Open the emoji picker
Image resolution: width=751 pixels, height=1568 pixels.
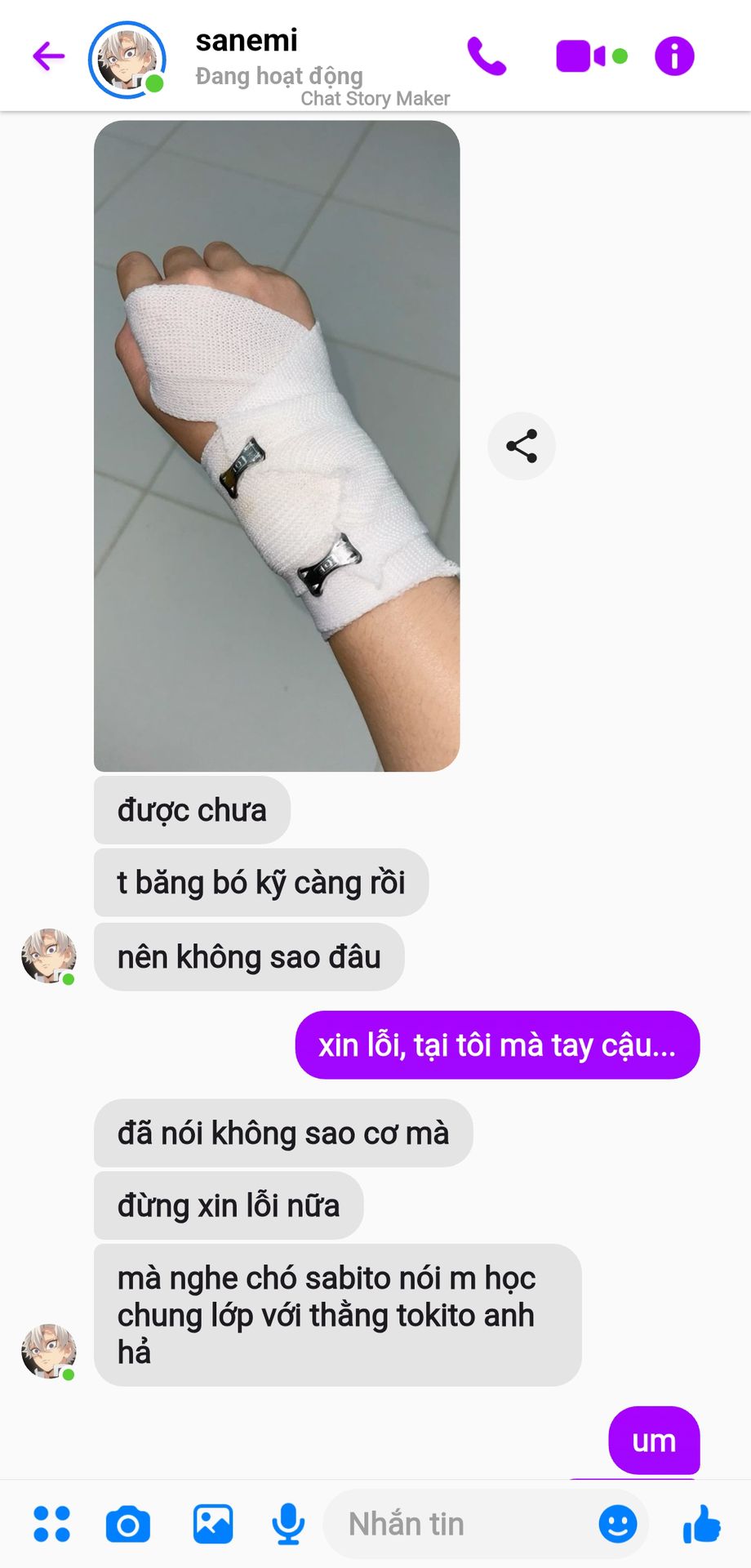pos(618,1524)
